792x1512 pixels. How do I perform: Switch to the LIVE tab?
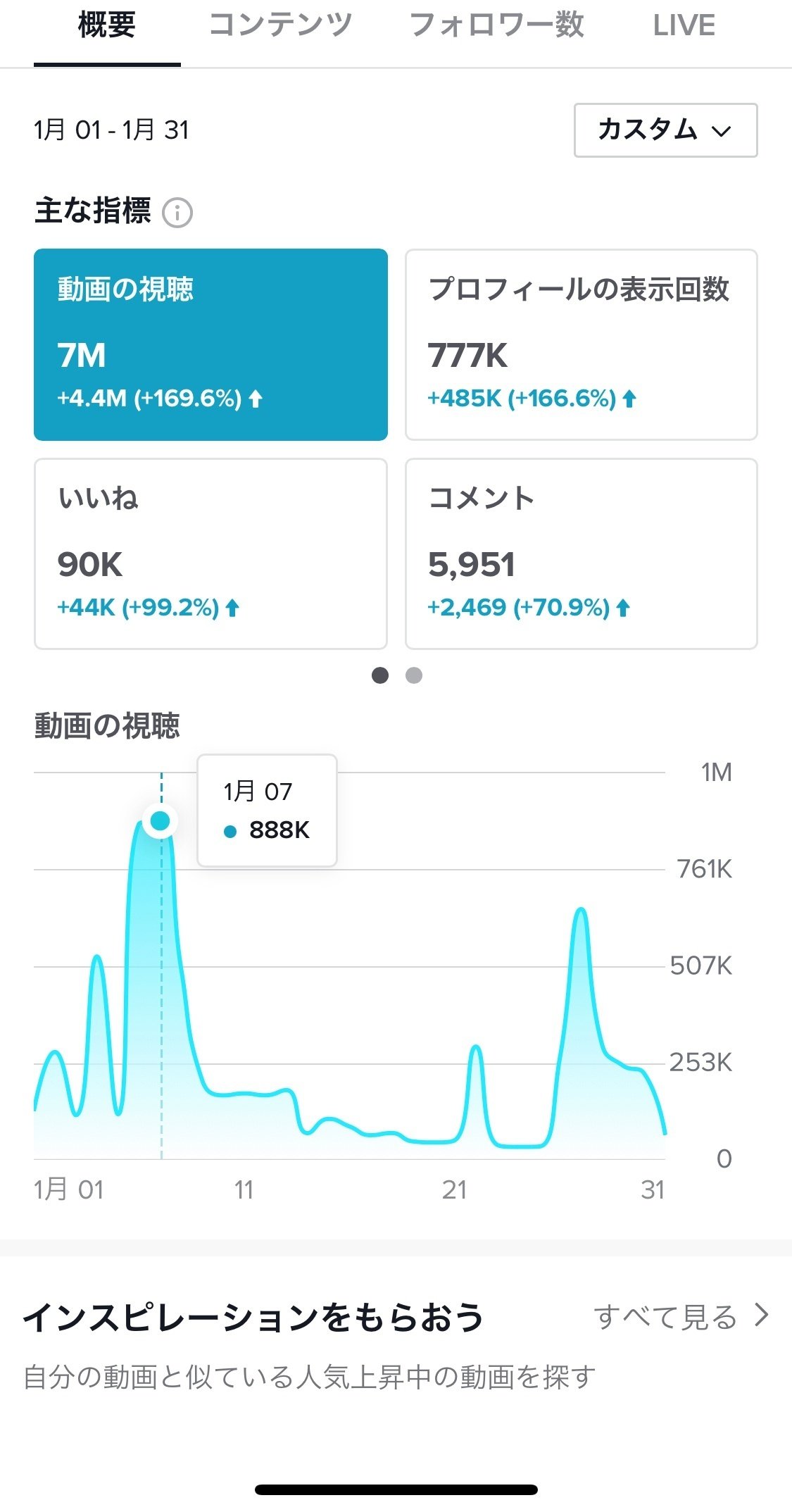[x=684, y=26]
